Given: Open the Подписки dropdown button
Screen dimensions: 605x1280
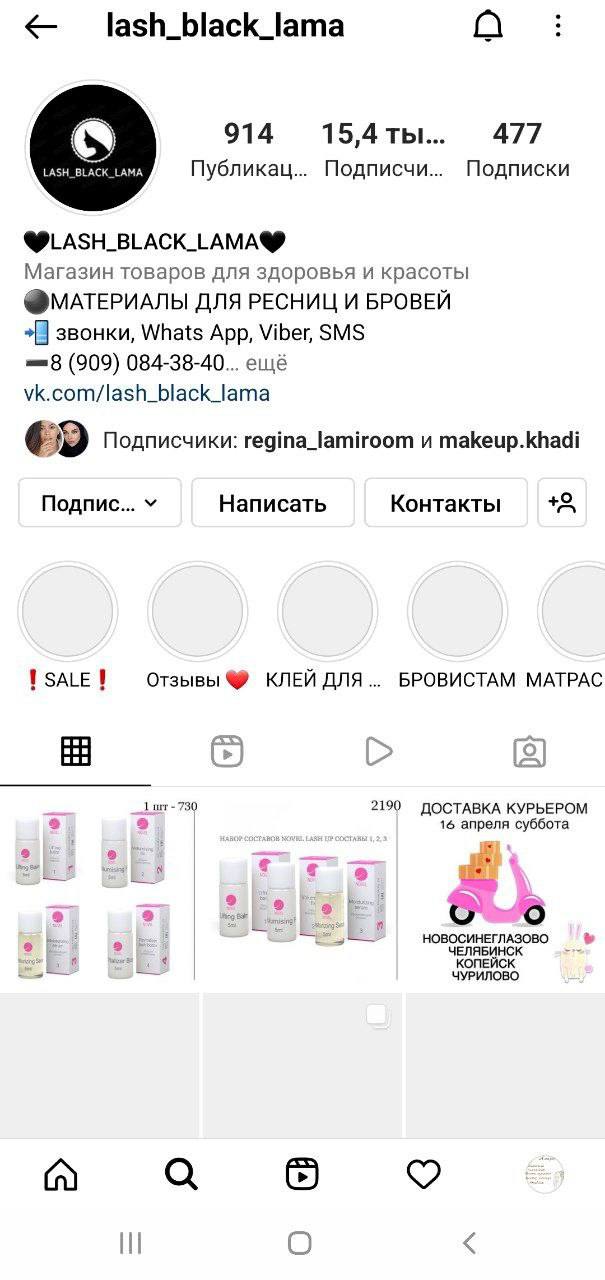Looking at the screenshot, I should tap(100, 503).
